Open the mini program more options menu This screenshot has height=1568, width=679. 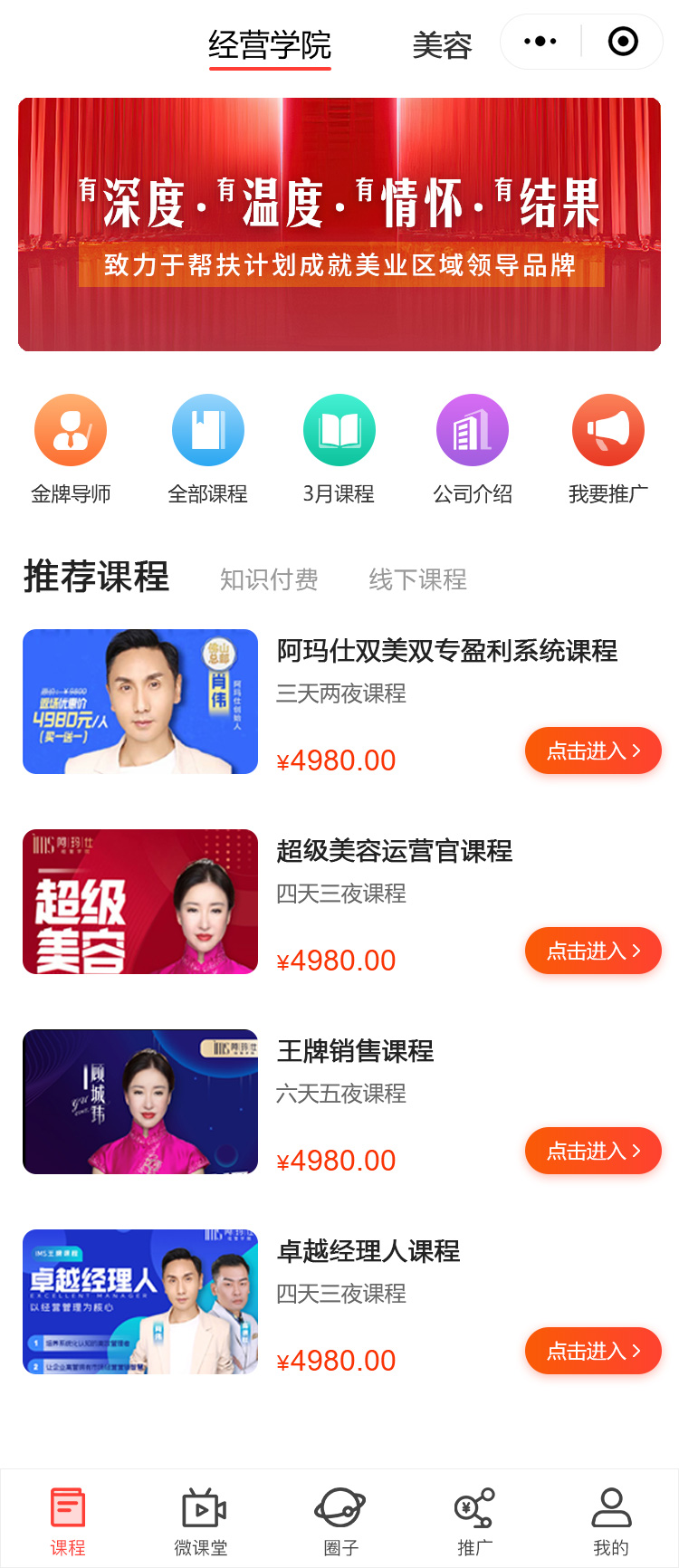(540, 42)
